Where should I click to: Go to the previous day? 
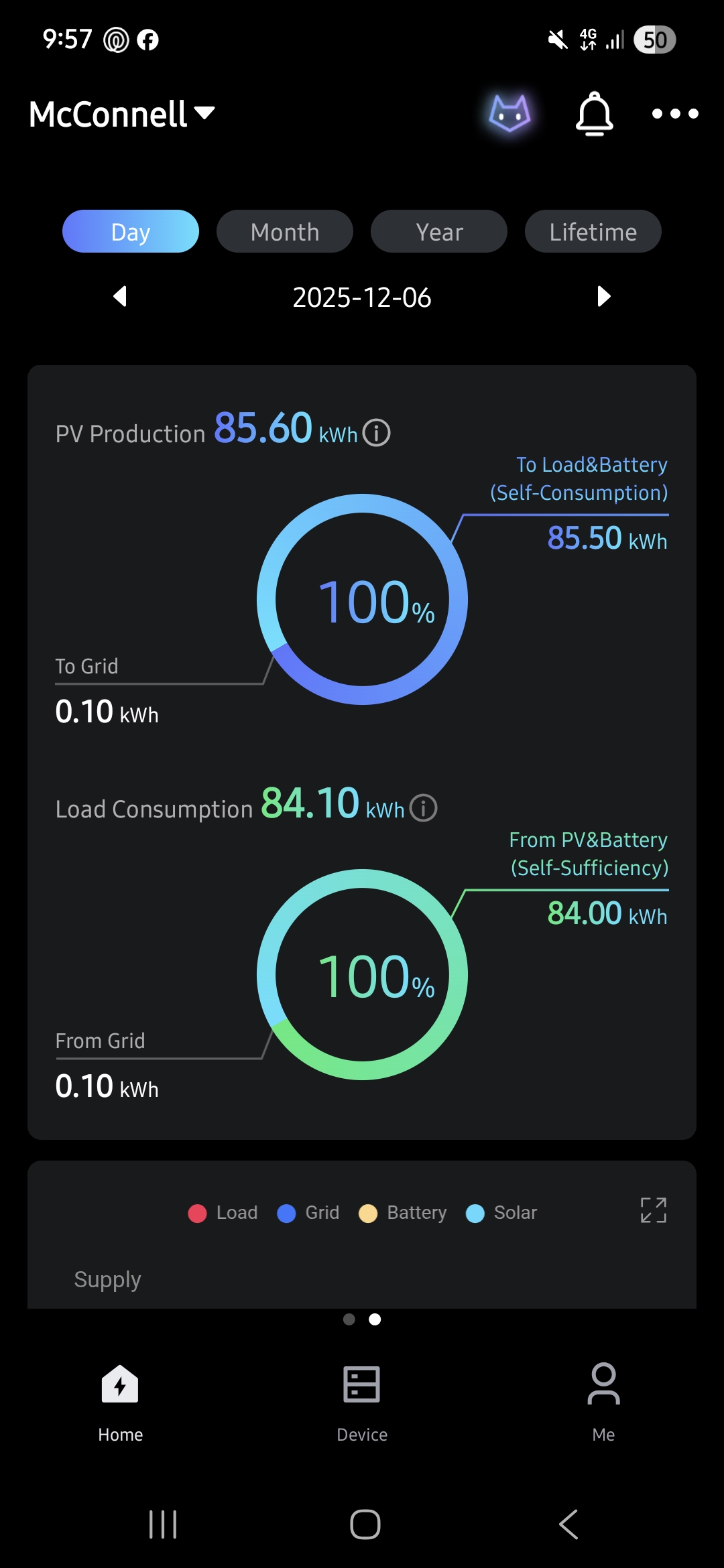click(121, 296)
